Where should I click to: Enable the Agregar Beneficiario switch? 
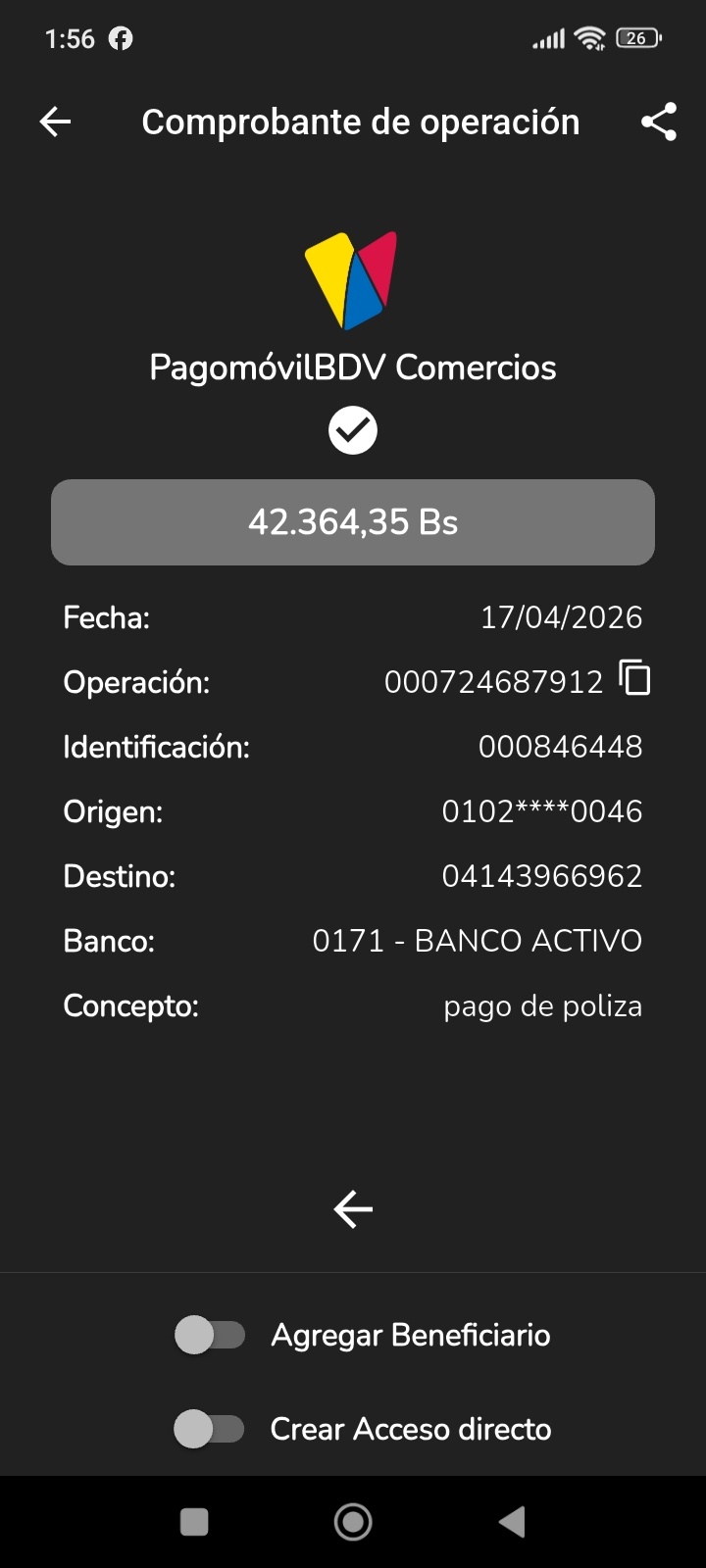tap(210, 1335)
